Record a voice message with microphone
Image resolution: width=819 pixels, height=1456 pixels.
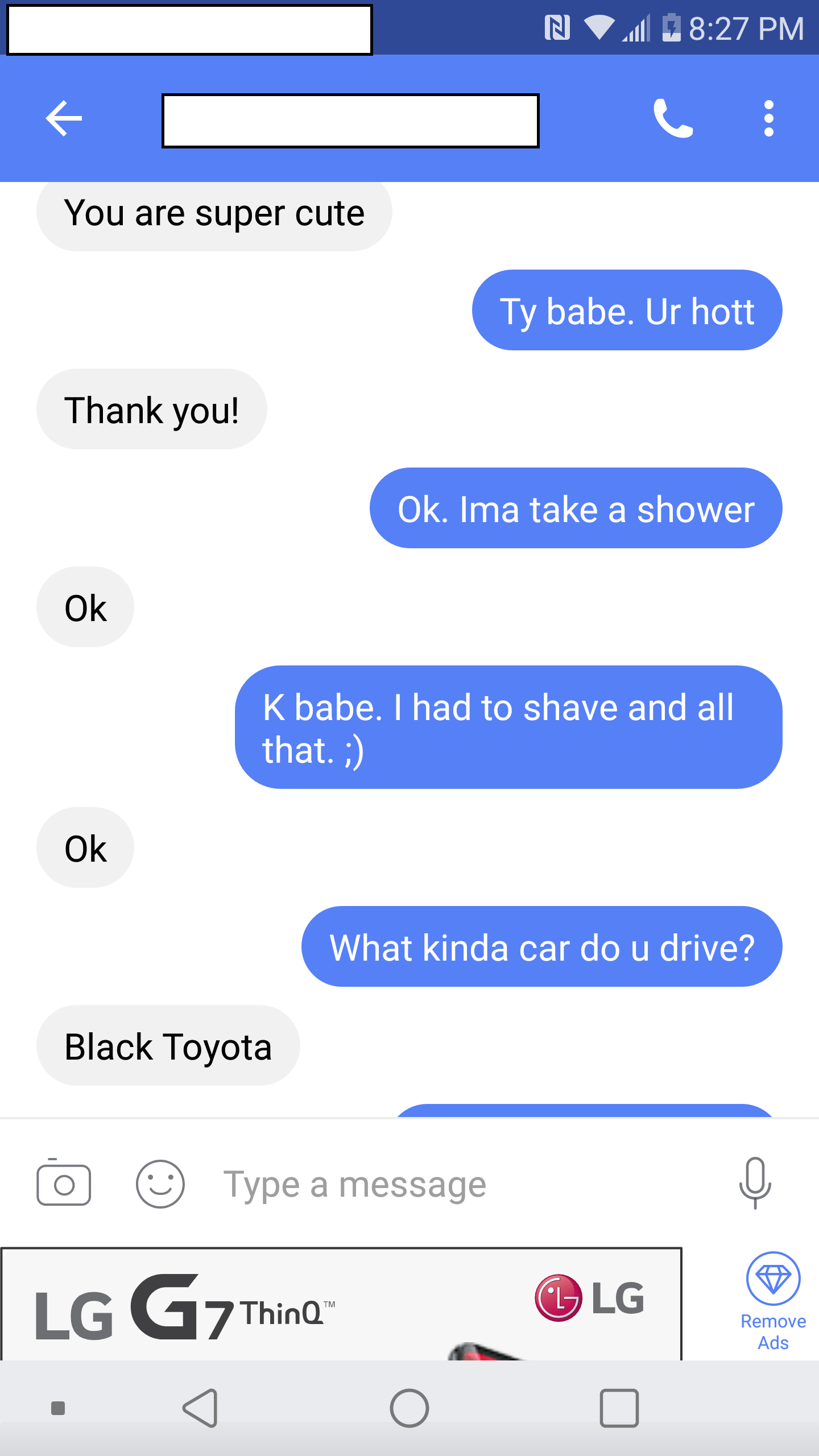click(755, 1183)
